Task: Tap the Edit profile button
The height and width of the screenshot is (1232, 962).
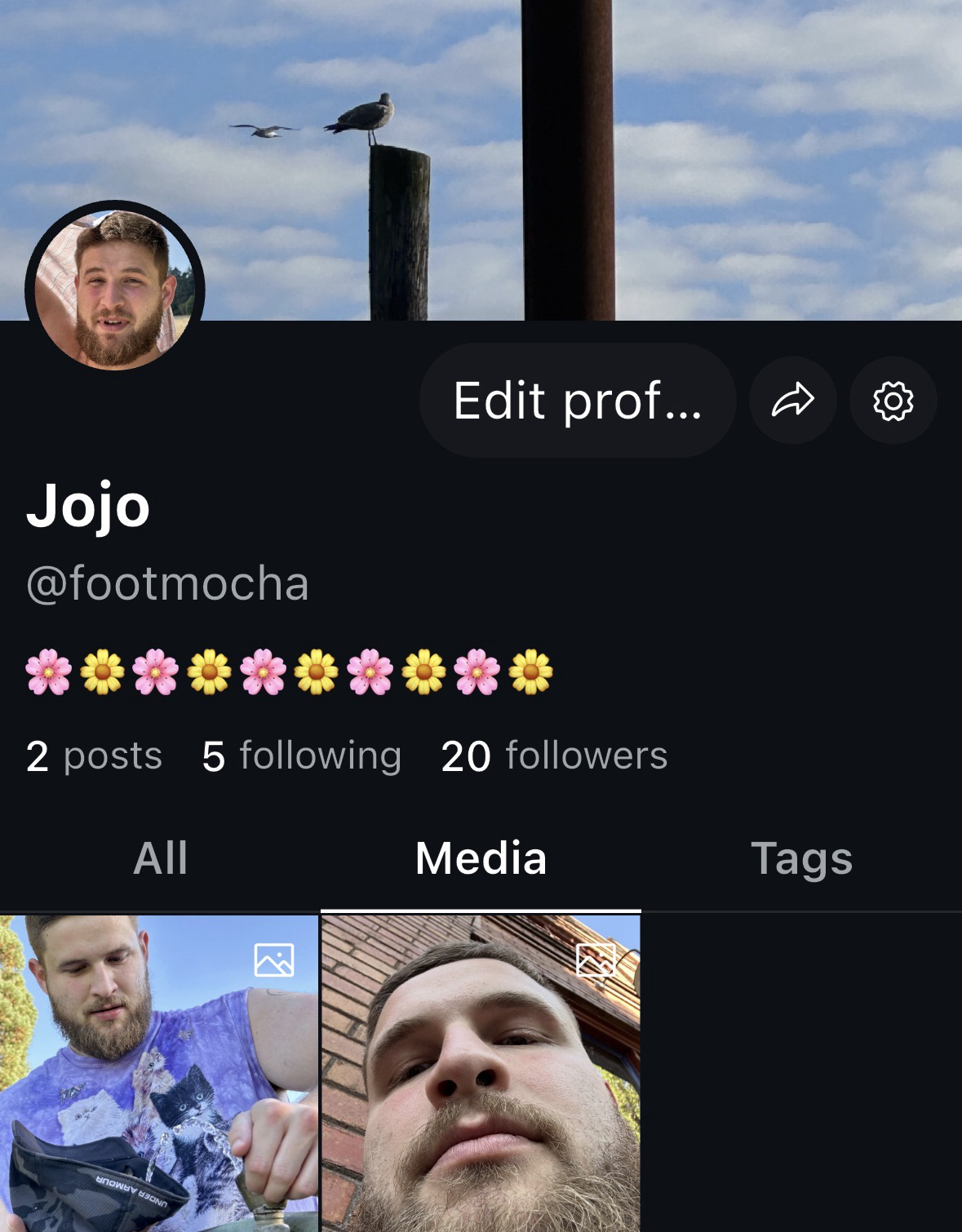Action: point(577,401)
